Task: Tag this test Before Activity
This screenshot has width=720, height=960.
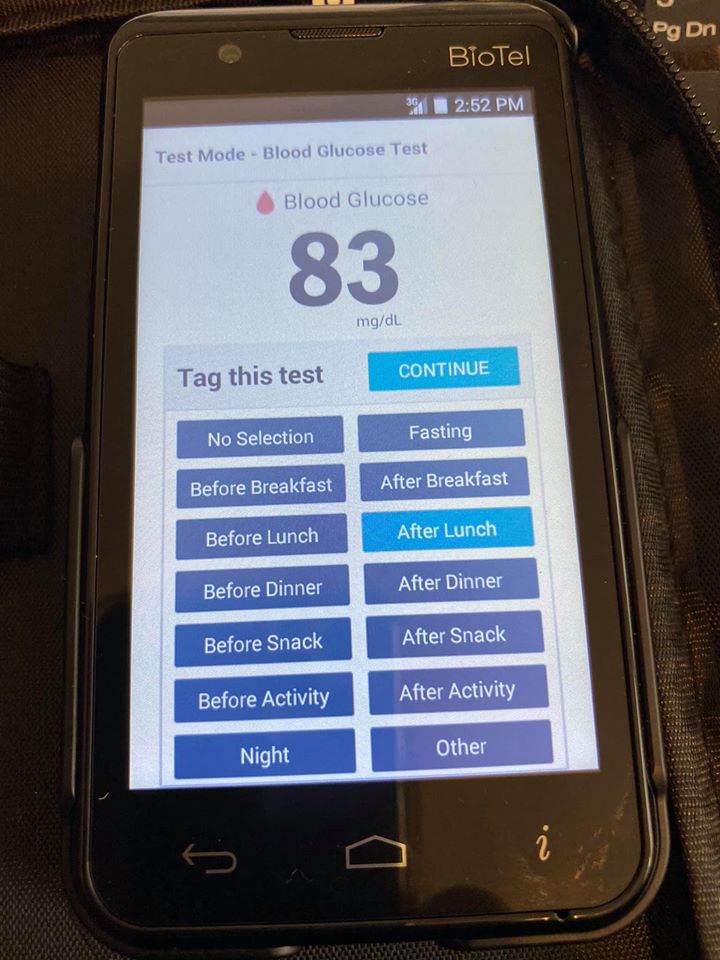Action: [x=264, y=699]
